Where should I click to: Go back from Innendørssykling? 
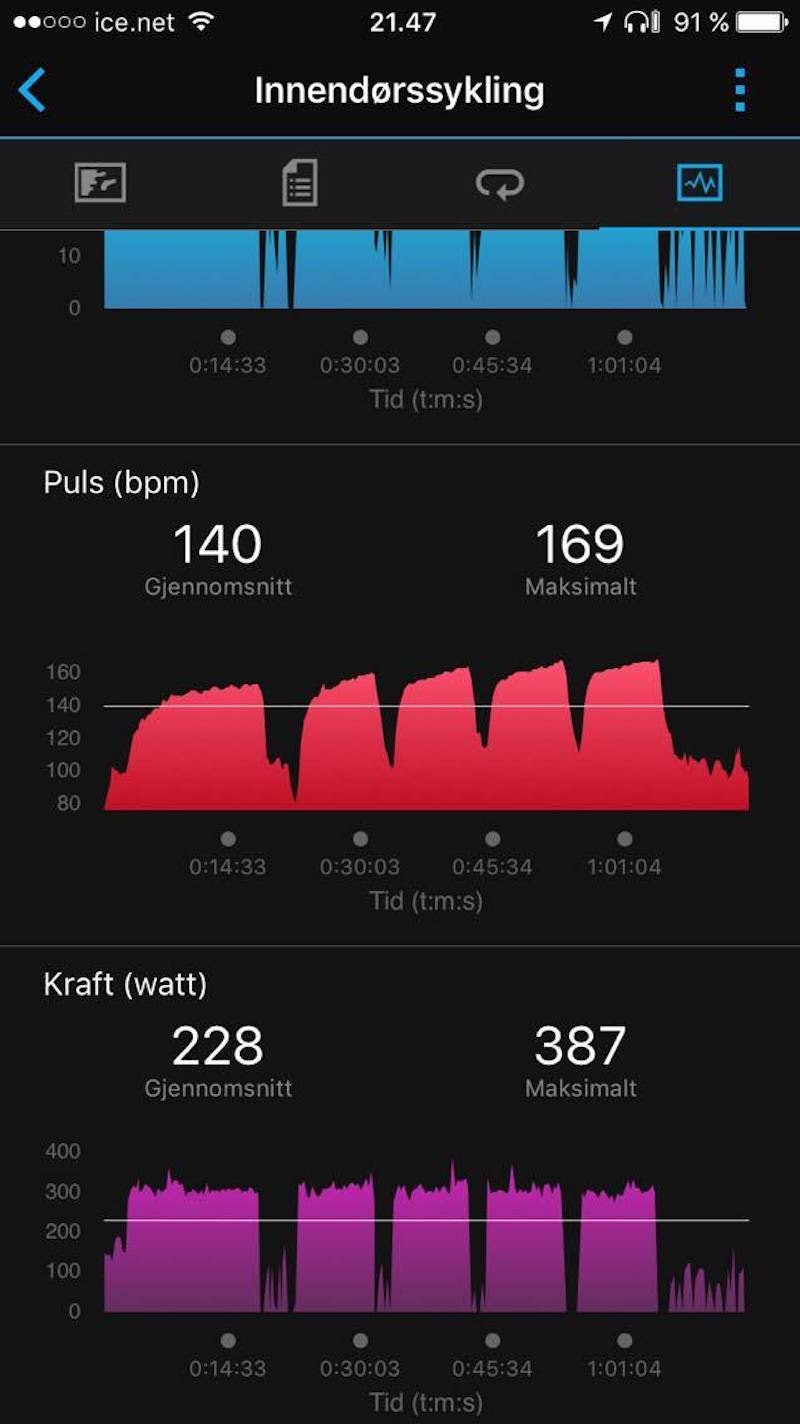click(32, 91)
